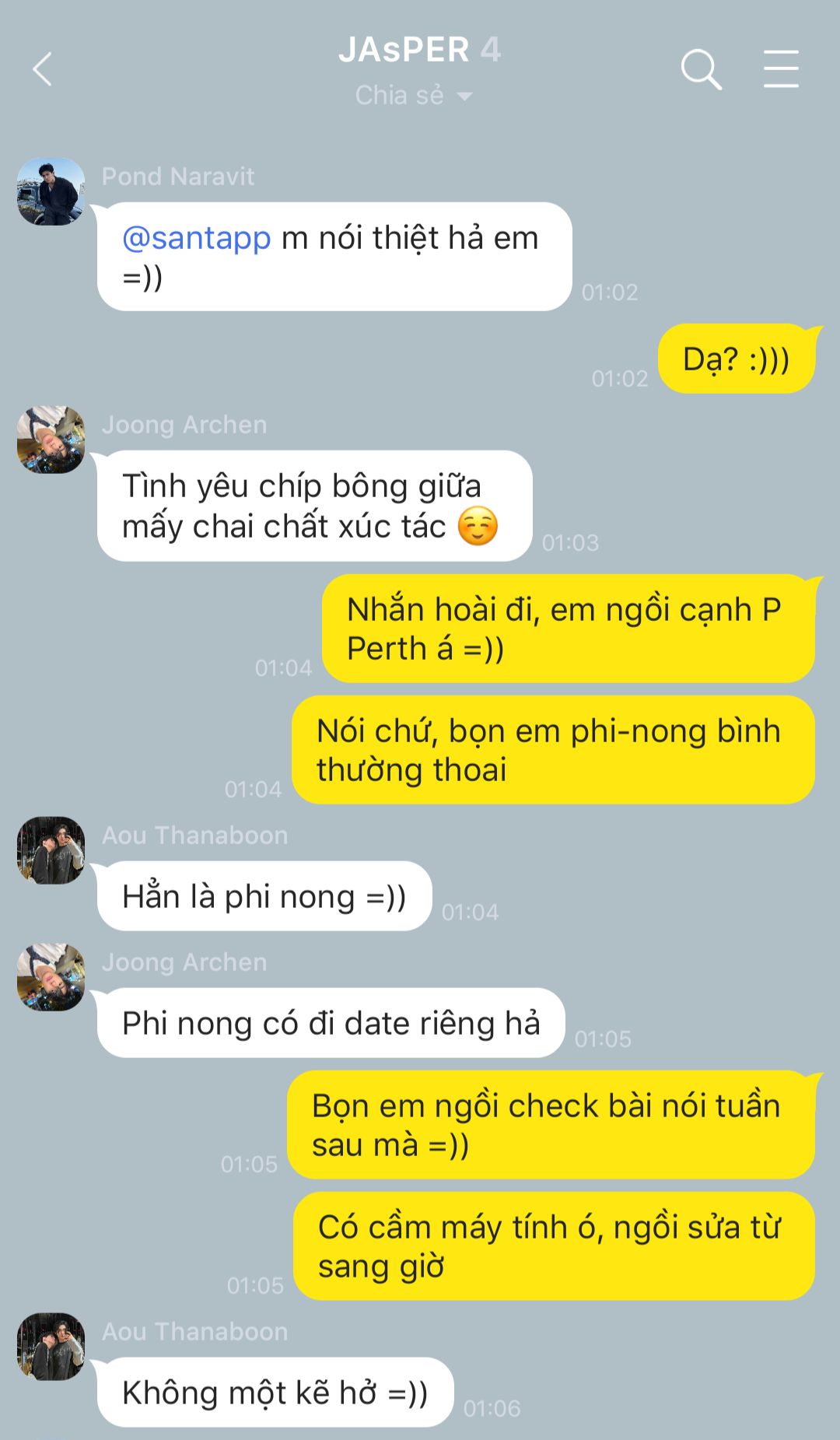Screen dimensions: 840x1440
Task: Tap the @santapp mention link
Action: click(x=197, y=238)
